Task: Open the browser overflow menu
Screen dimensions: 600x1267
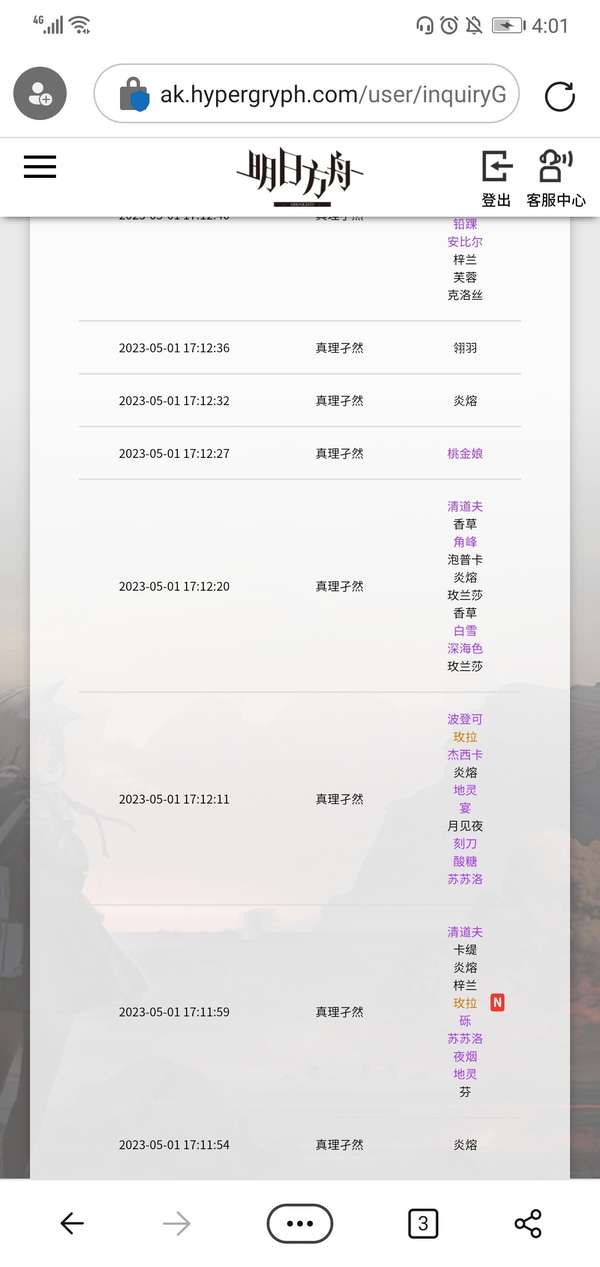Action: coord(300,1223)
